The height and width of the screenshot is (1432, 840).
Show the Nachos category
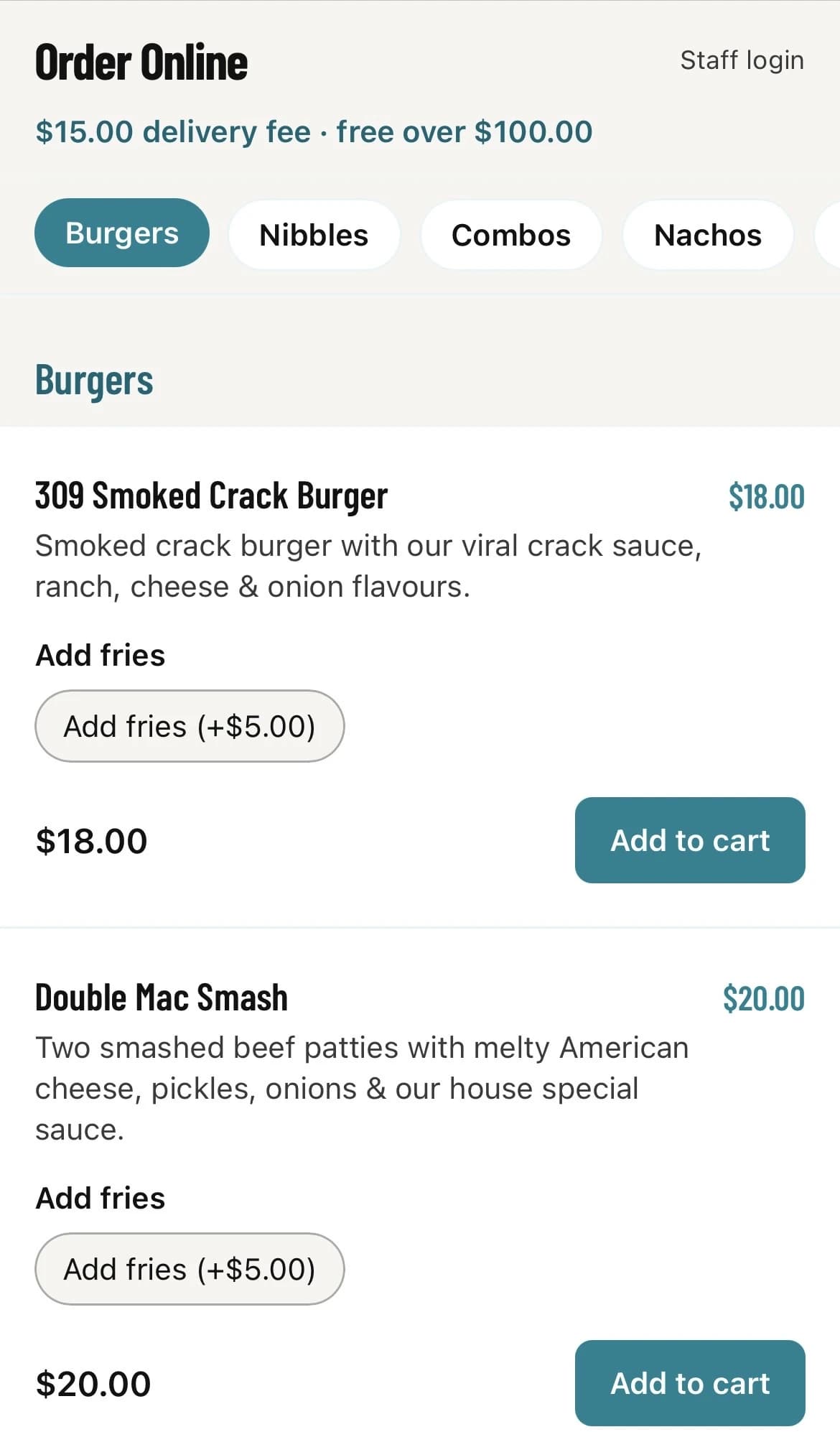(708, 235)
